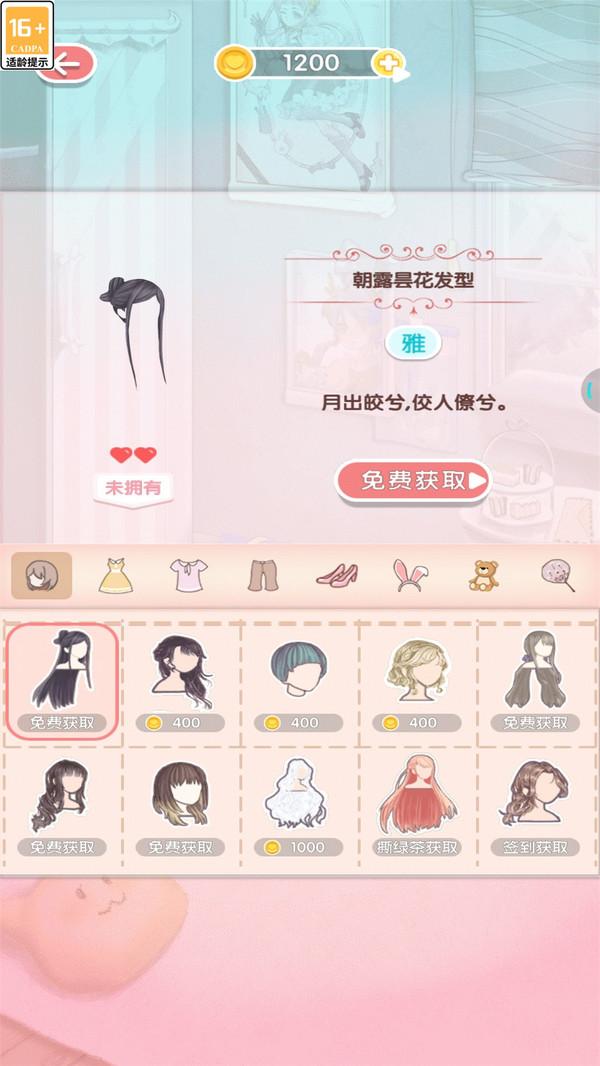Switch to the pink high heels tab

(337, 575)
